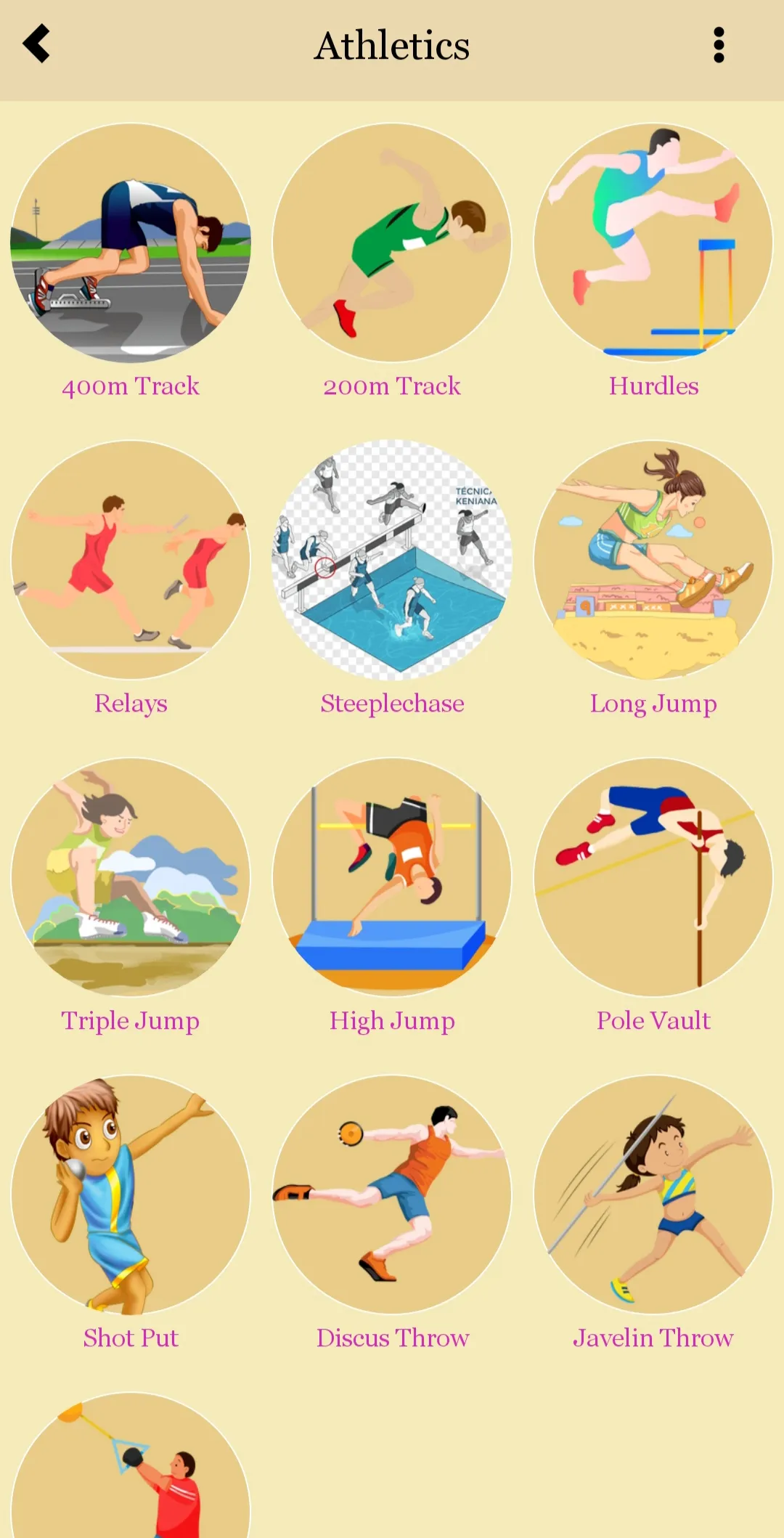Open the three-dot overflow menu
The width and height of the screenshot is (784, 1538).
coord(719,45)
